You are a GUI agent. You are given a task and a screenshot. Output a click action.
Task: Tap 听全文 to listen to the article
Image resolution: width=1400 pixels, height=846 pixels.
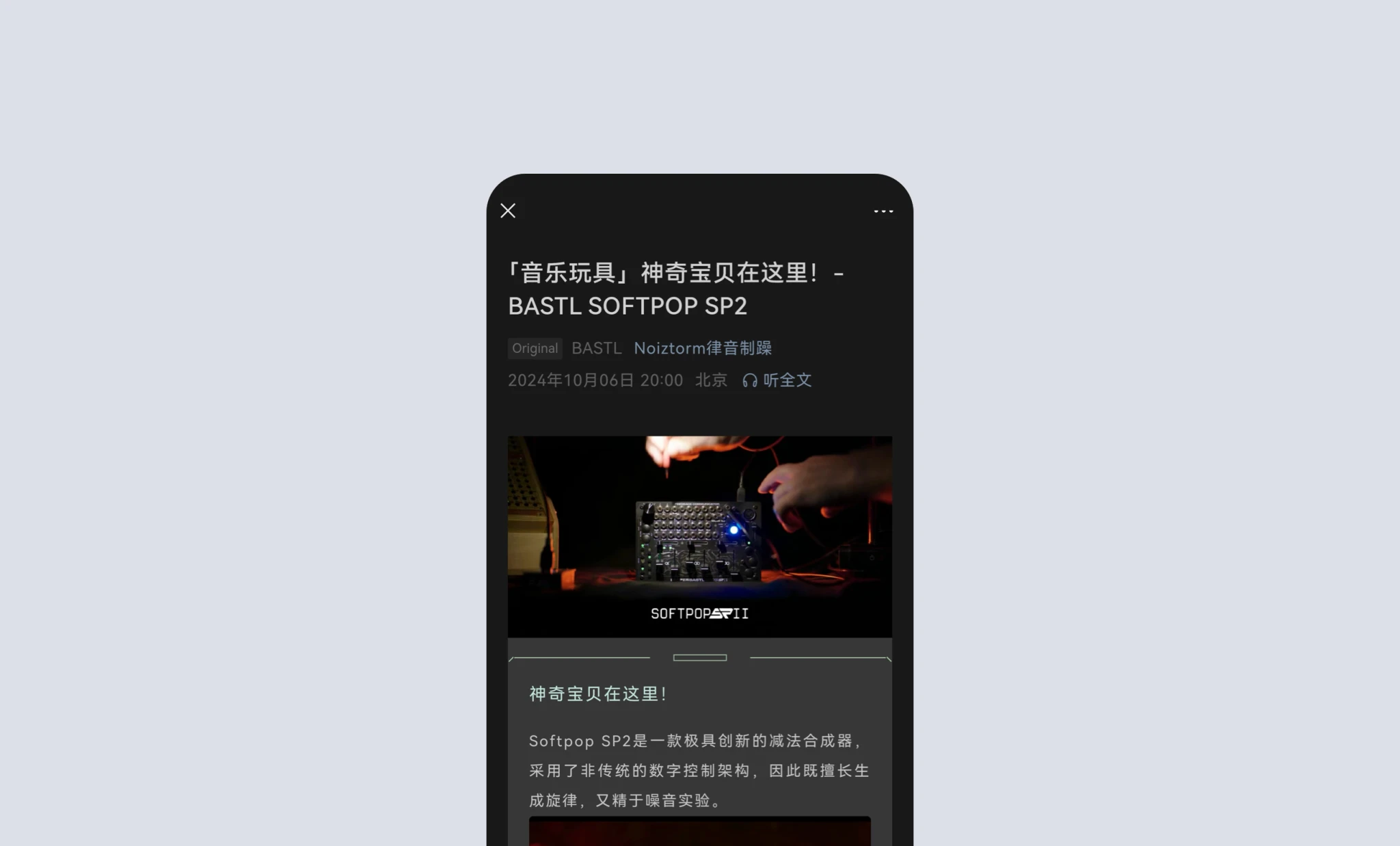click(777, 380)
